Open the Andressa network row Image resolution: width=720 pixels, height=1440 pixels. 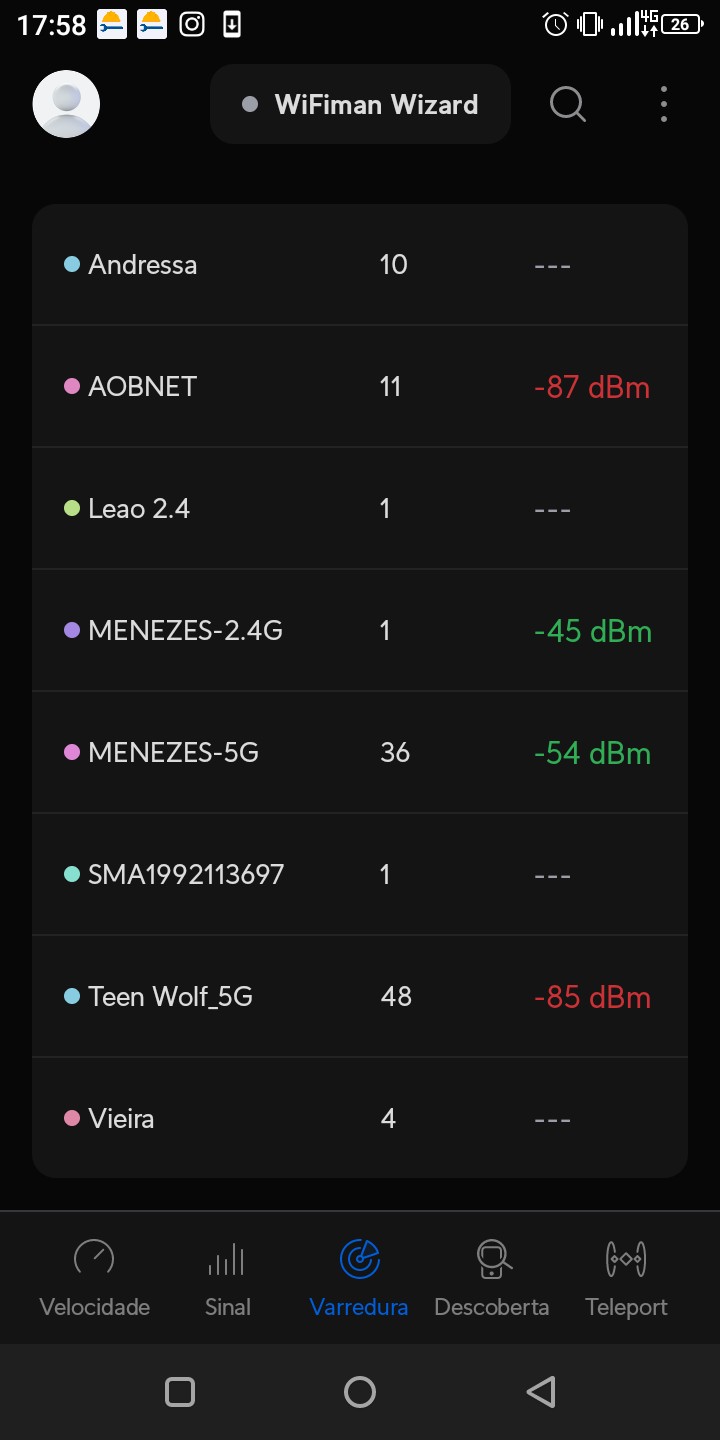point(360,265)
